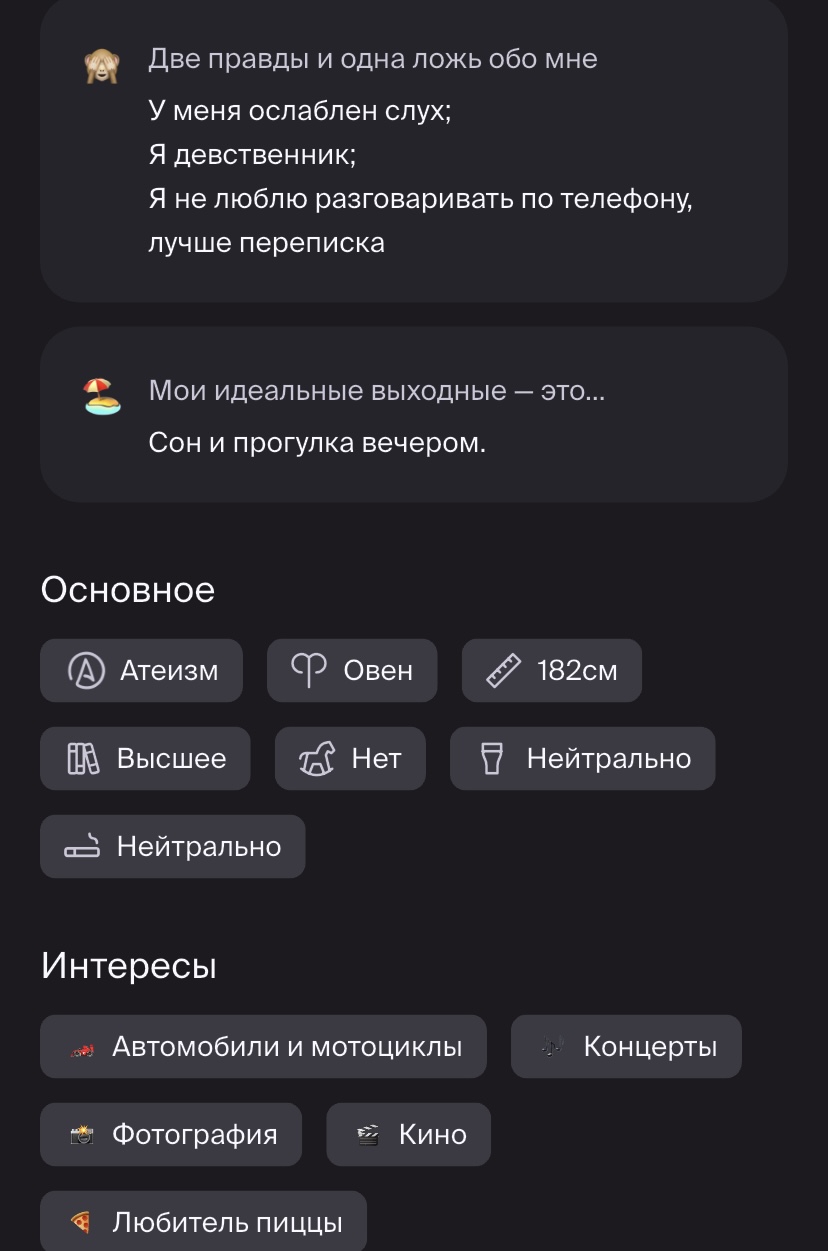This screenshot has height=1251, width=828.
Task: Select the Любитель пиццы interest chip
Action: [x=203, y=1221]
